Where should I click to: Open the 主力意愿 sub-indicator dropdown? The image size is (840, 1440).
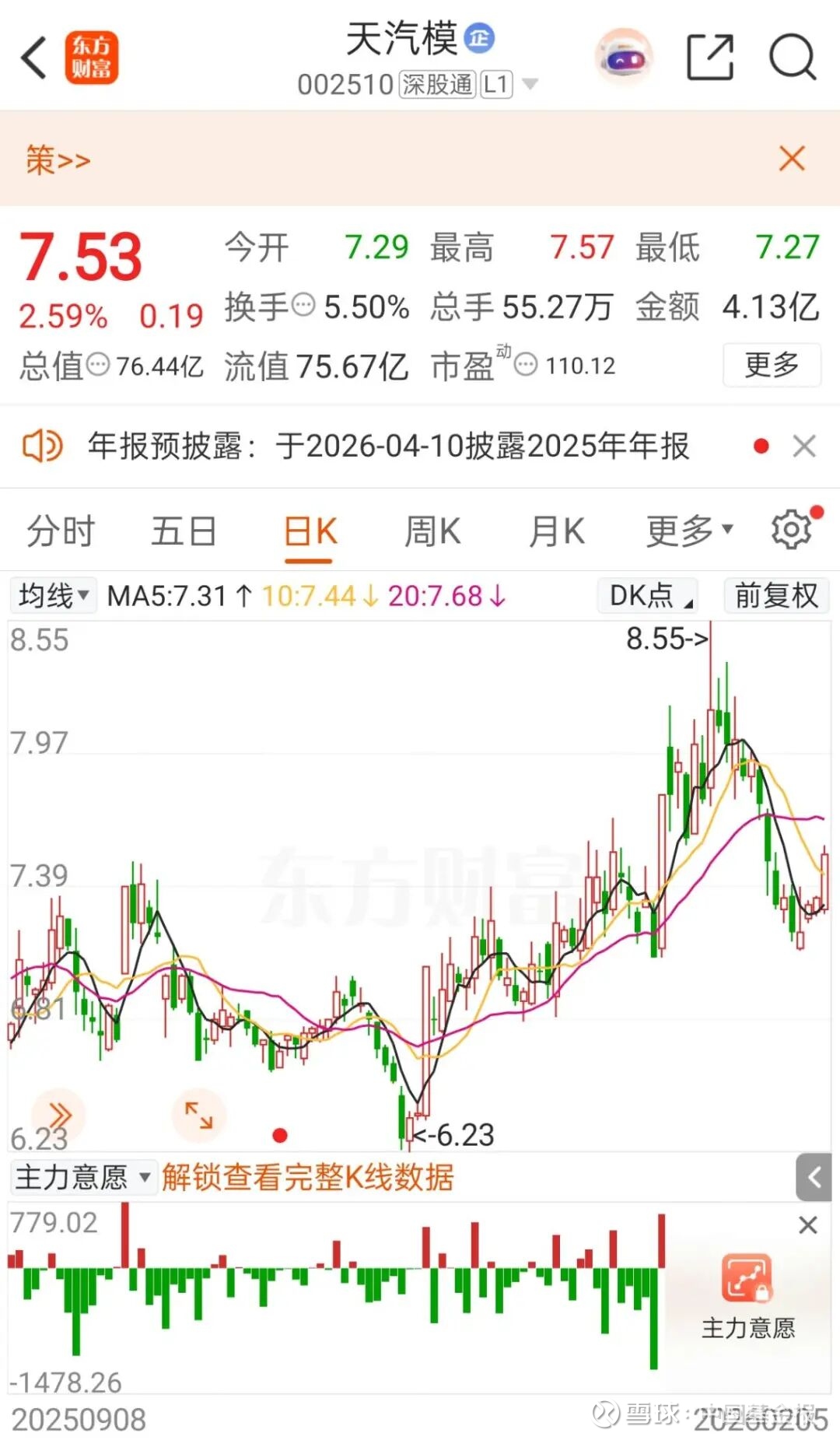click(82, 1177)
